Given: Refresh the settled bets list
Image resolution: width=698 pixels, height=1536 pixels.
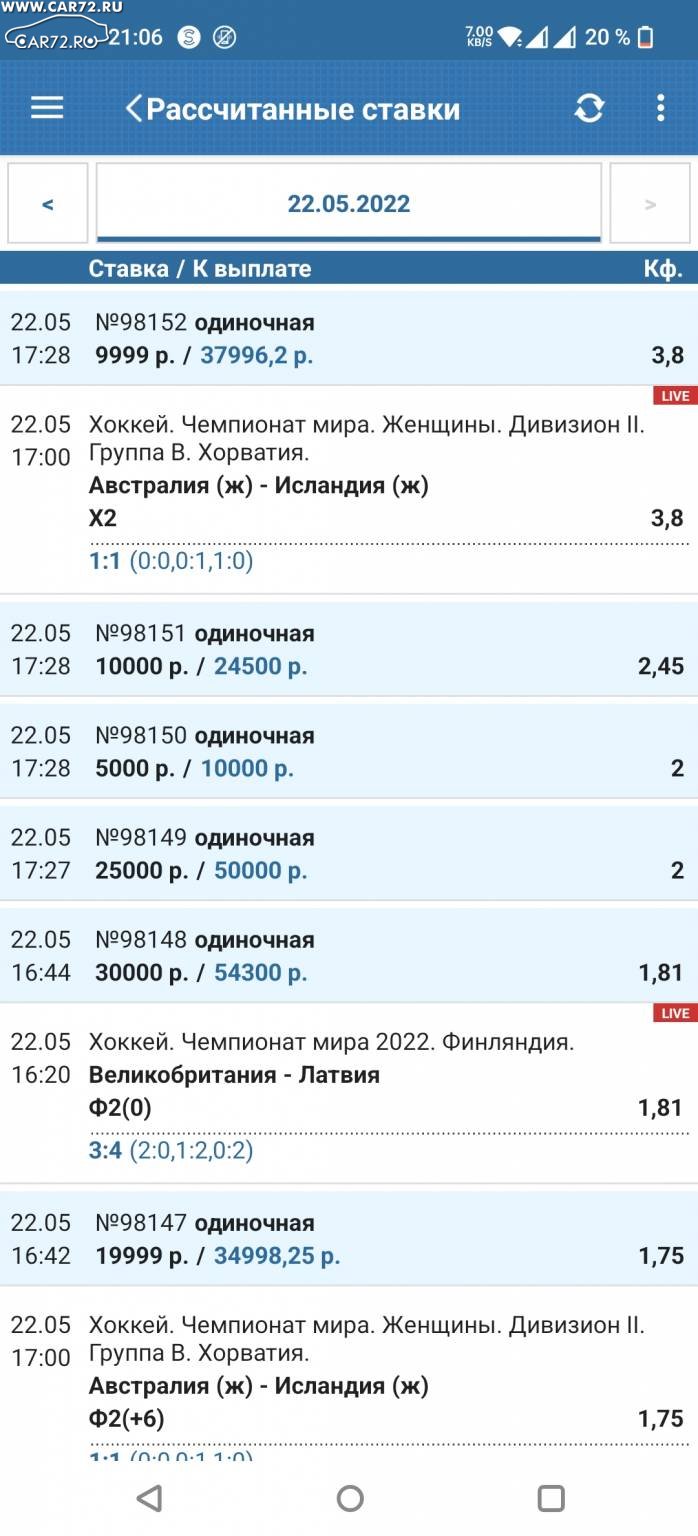Looking at the screenshot, I should pos(589,108).
